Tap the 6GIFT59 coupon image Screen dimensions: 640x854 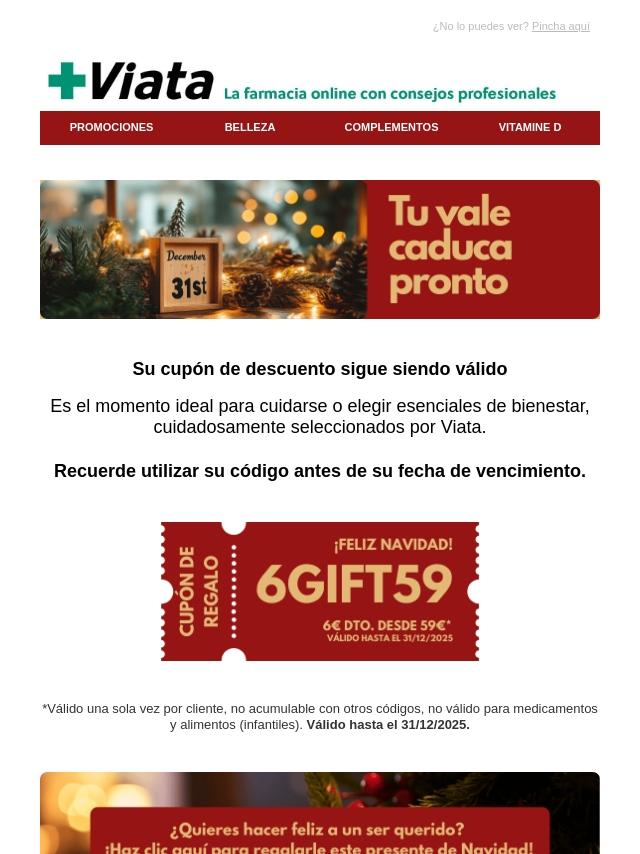(320, 591)
